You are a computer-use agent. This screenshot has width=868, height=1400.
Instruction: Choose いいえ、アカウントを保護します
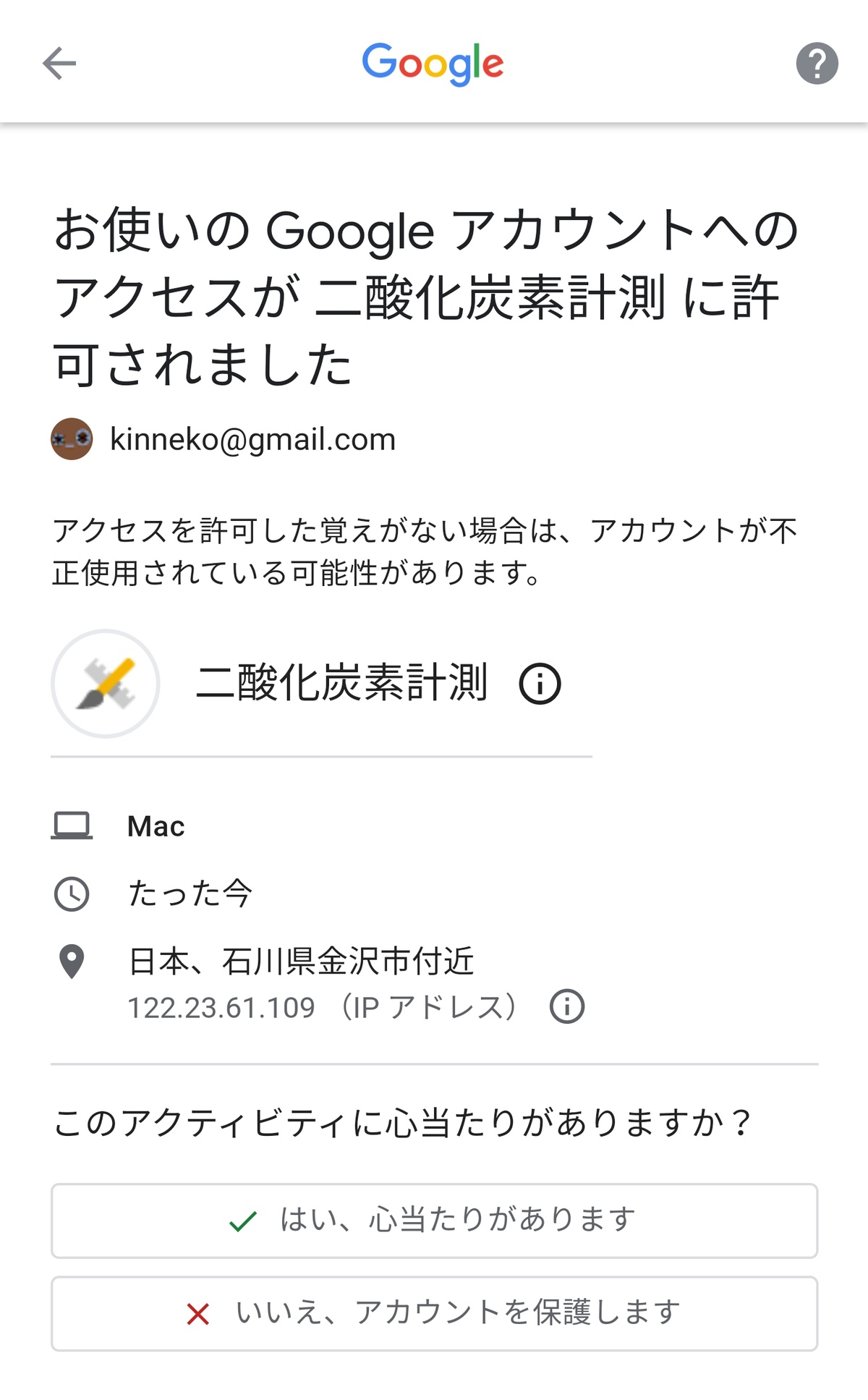(x=434, y=1313)
